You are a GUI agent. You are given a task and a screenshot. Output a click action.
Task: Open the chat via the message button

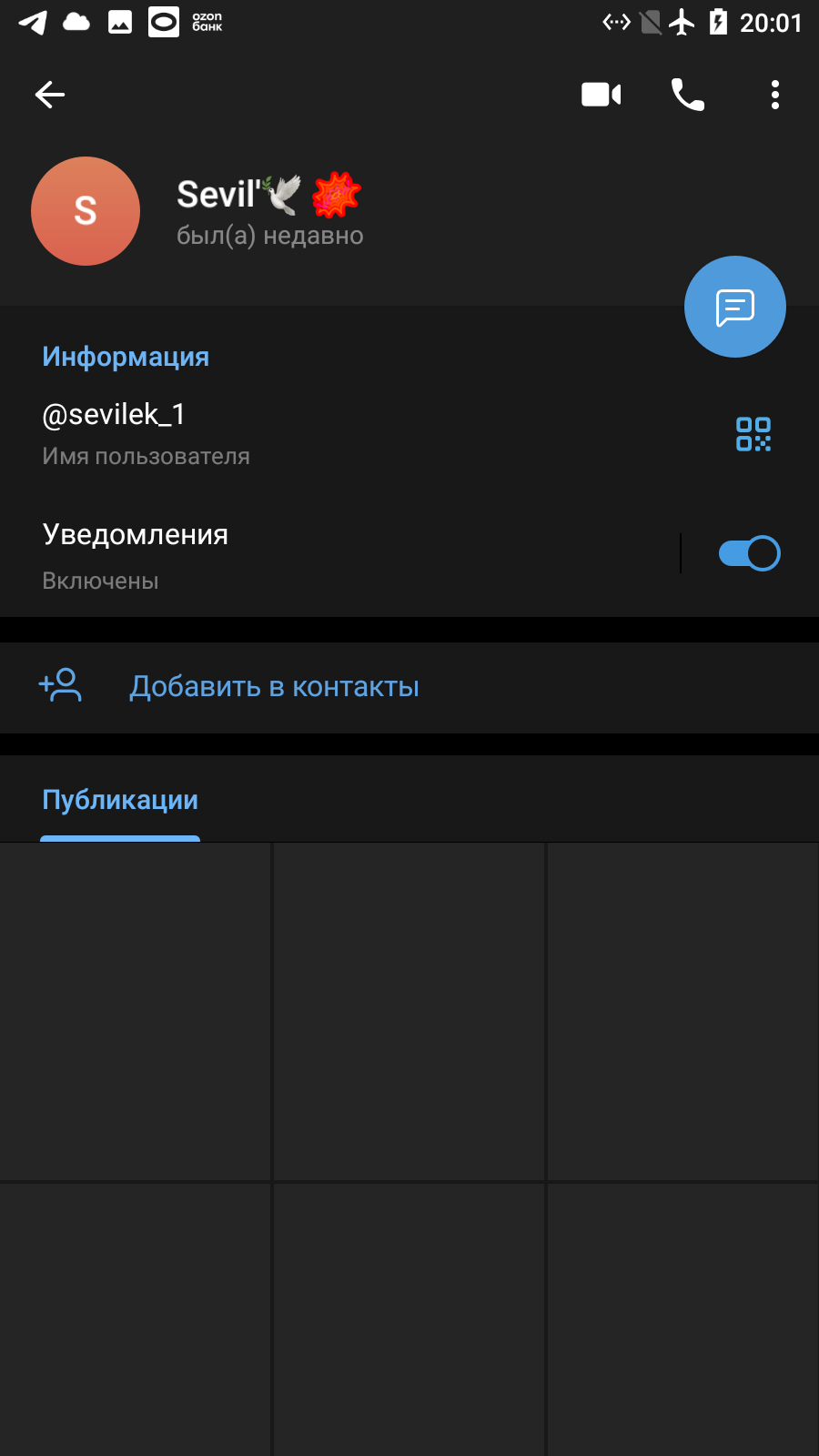coord(735,307)
